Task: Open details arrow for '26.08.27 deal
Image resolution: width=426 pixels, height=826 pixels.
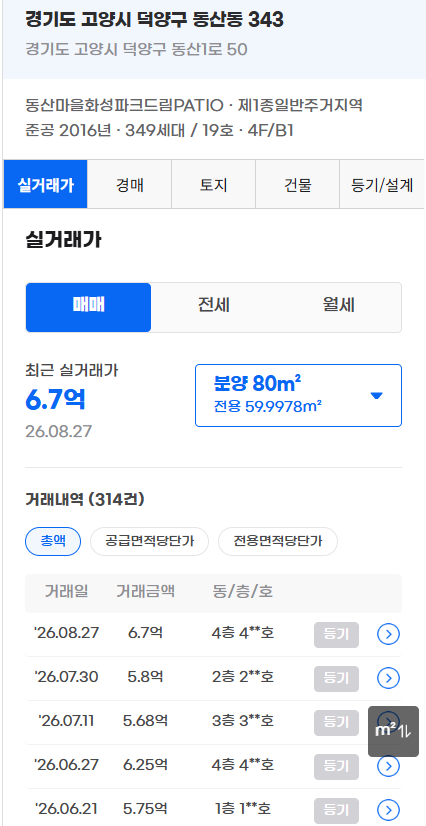Action: click(x=389, y=634)
